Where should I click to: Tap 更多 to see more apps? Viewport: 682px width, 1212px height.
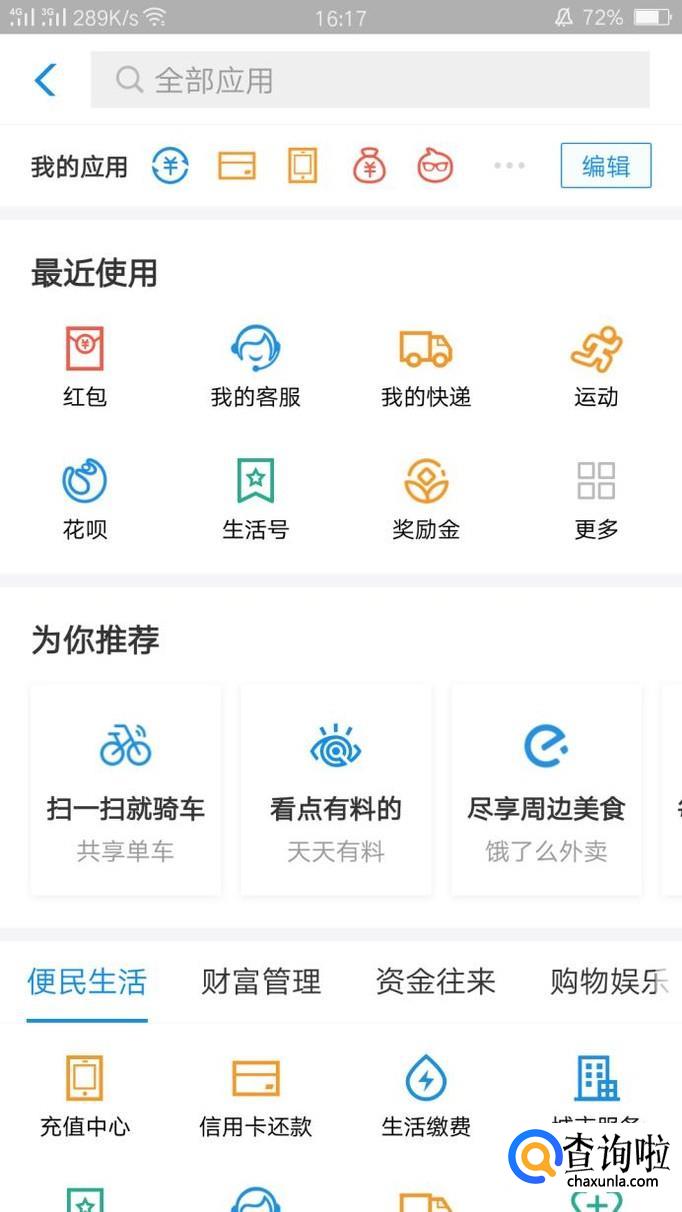coord(596,498)
